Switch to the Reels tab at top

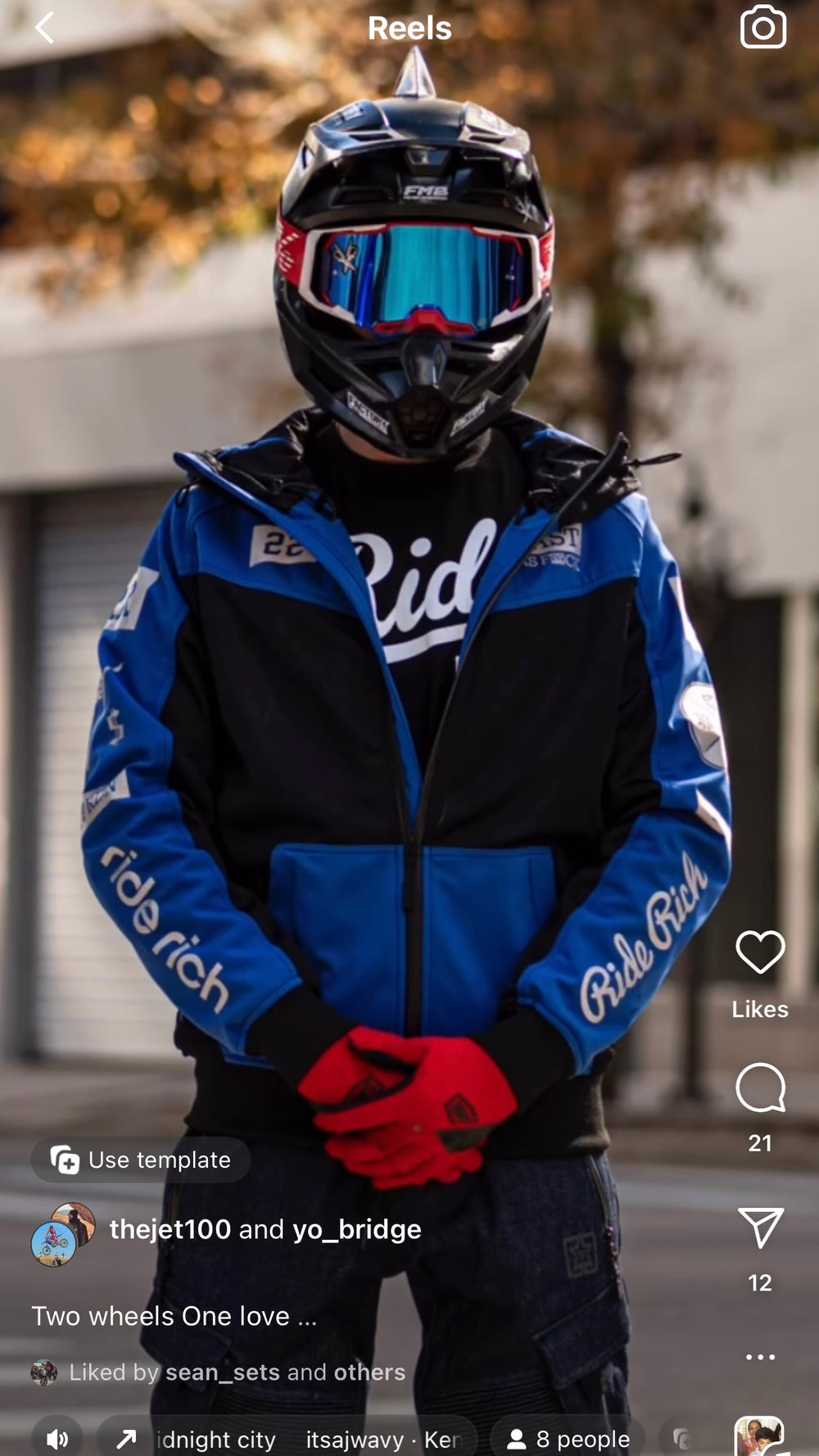tap(409, 28)
